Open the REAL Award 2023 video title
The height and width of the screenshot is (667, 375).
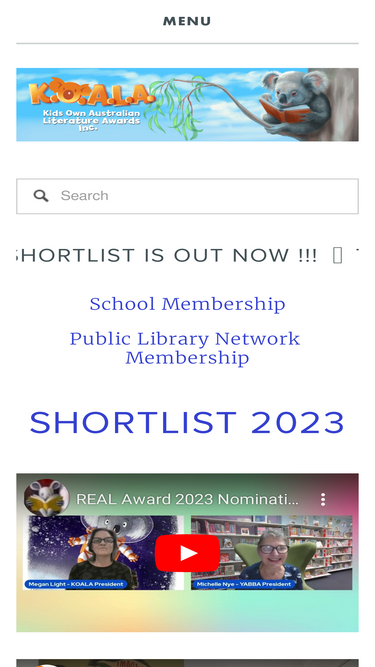click(x=187, y=499)
